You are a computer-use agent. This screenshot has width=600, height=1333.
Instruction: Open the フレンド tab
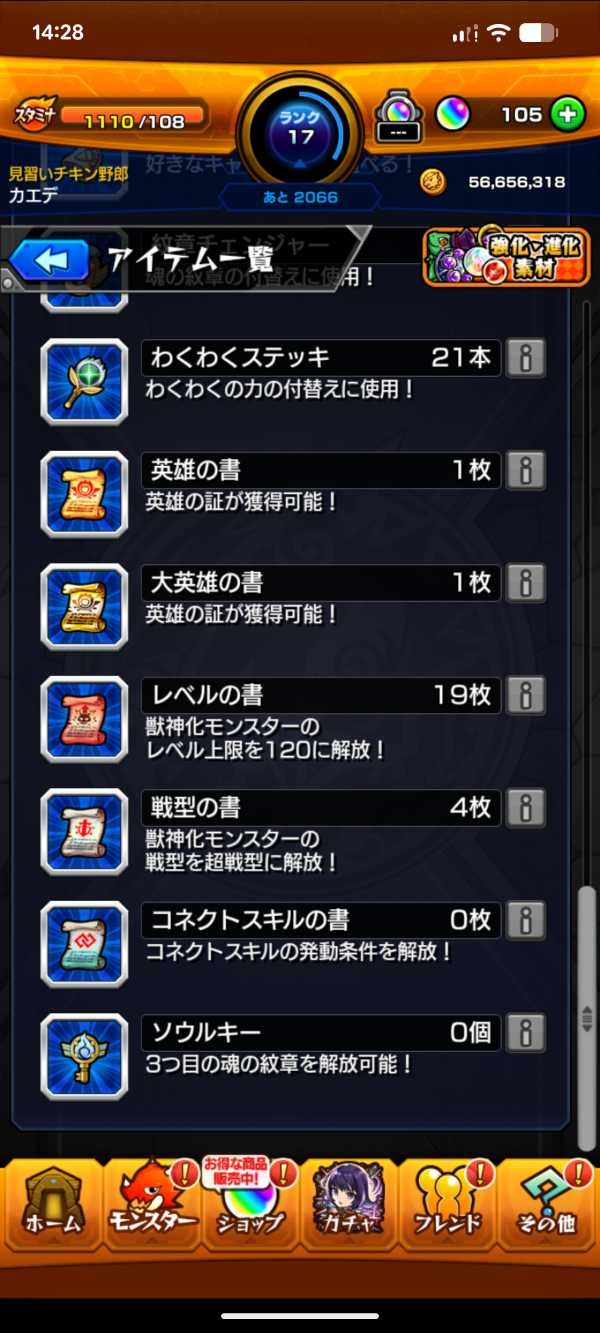coord(446,1203)
